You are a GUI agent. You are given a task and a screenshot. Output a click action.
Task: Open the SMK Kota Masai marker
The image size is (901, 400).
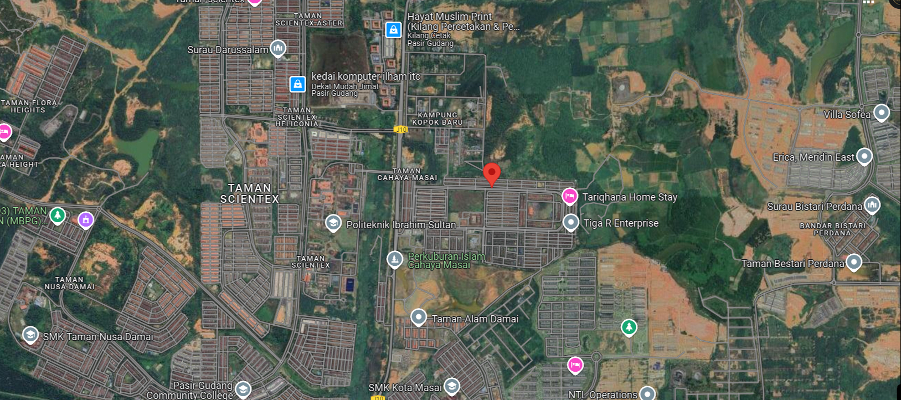coord(451,385)
